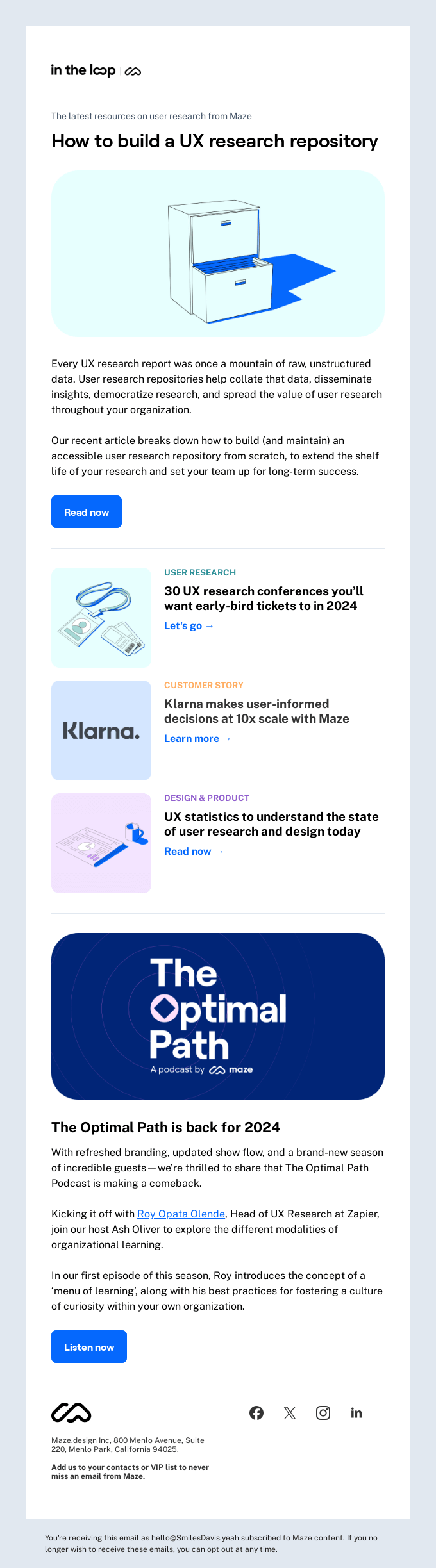Screen dimensions: 436x1568
Task: Open The Optimal Path podcast banner
Action: click(218, 1016)
